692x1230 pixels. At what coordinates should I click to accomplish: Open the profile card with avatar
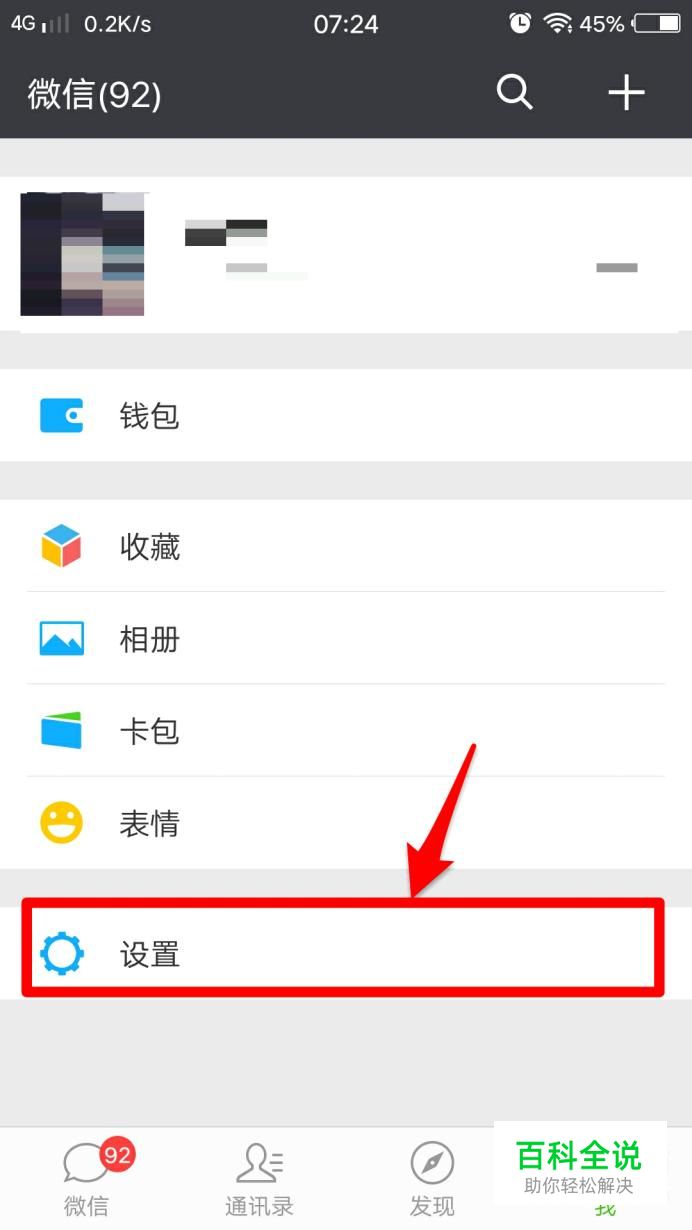(x=345, y=254)
